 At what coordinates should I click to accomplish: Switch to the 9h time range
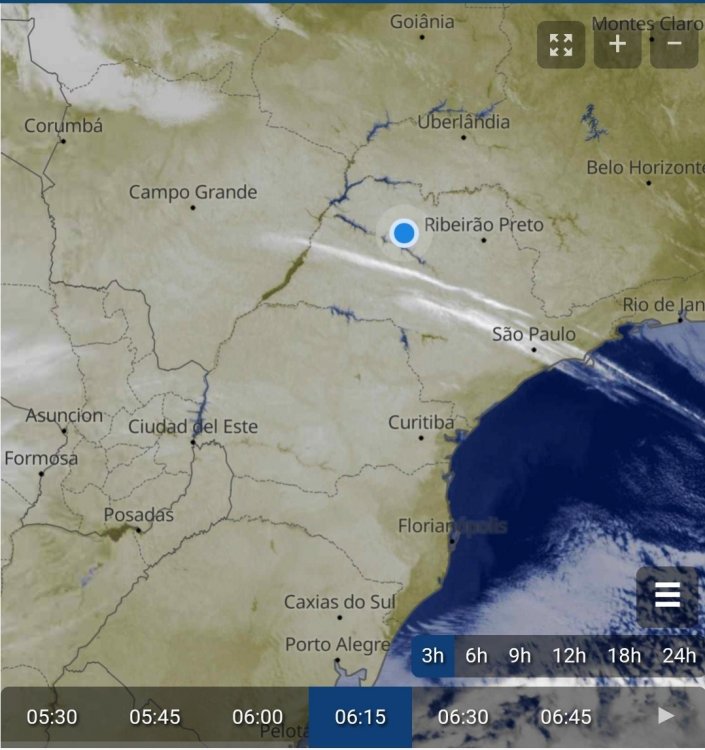520,656
